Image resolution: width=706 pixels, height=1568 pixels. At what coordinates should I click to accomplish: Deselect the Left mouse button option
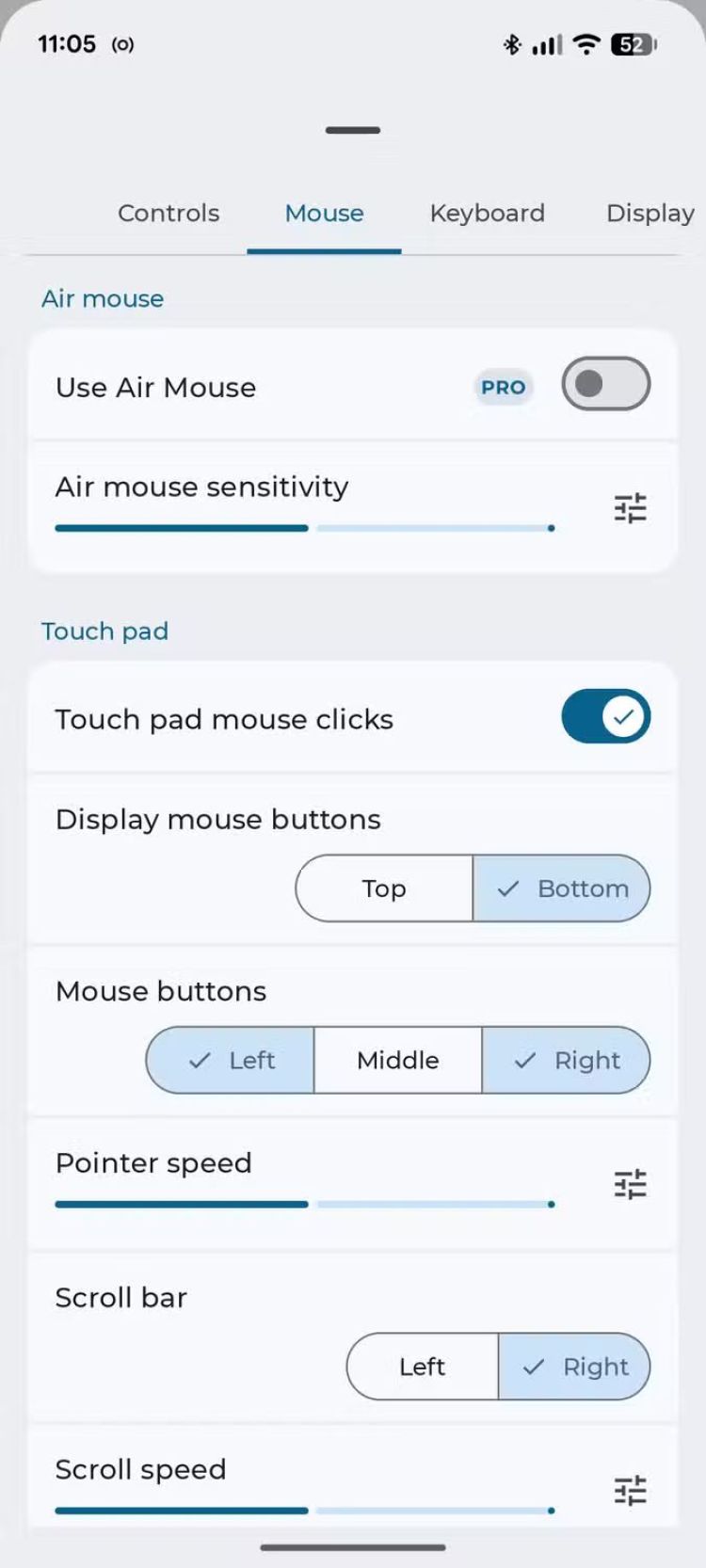(231, 1061)
